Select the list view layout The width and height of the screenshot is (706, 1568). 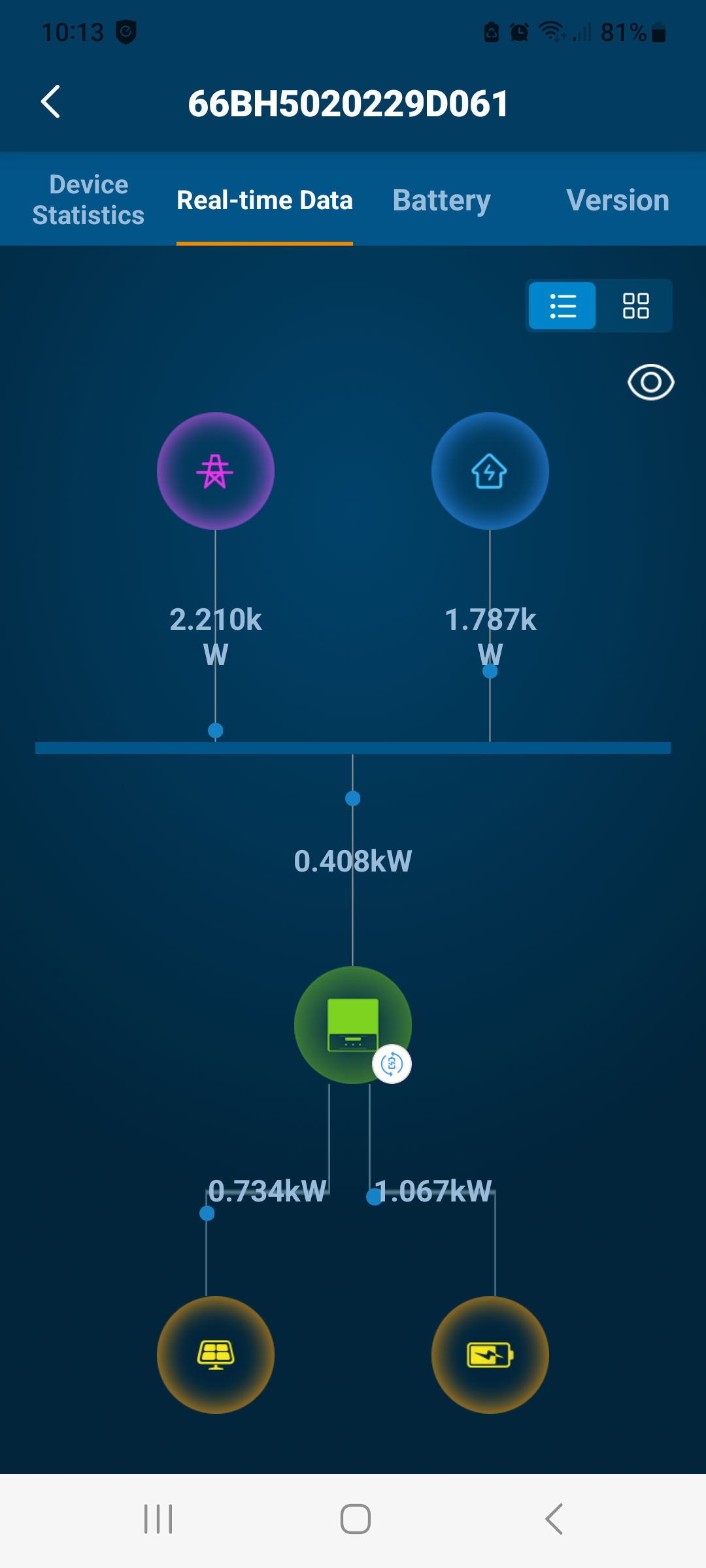[x=563, y=306]
